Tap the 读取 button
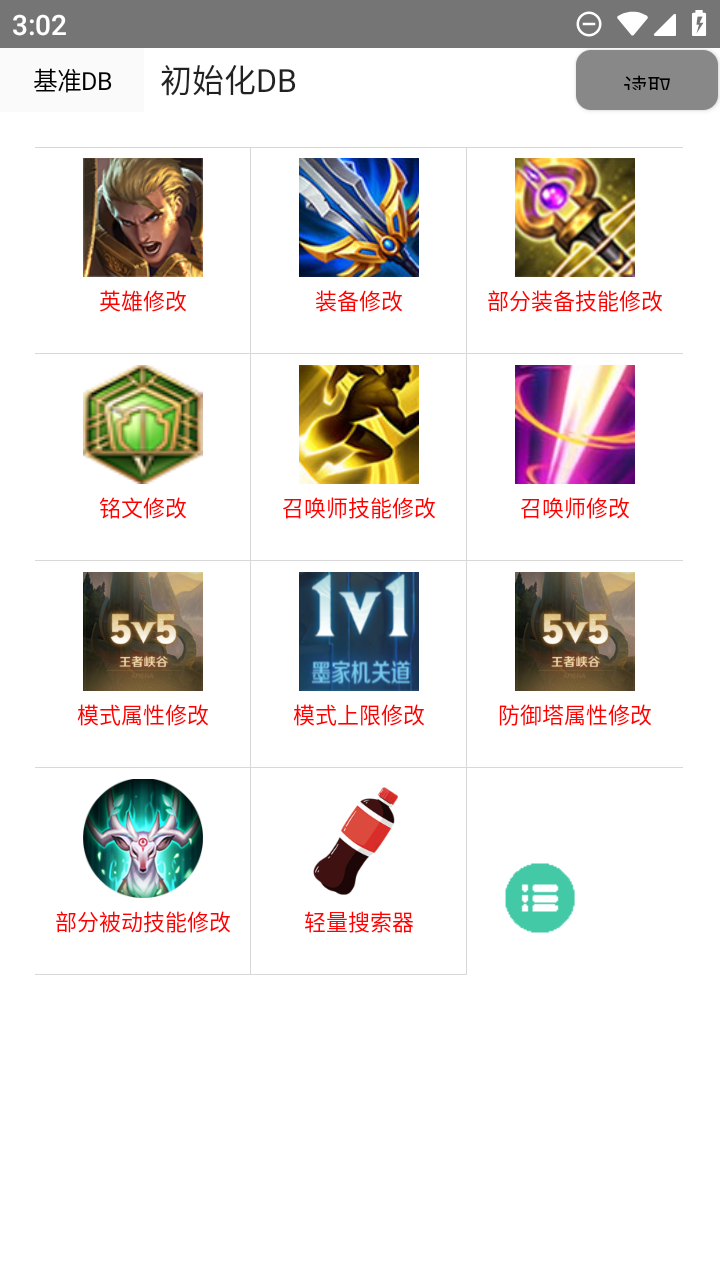 [646, 80]
